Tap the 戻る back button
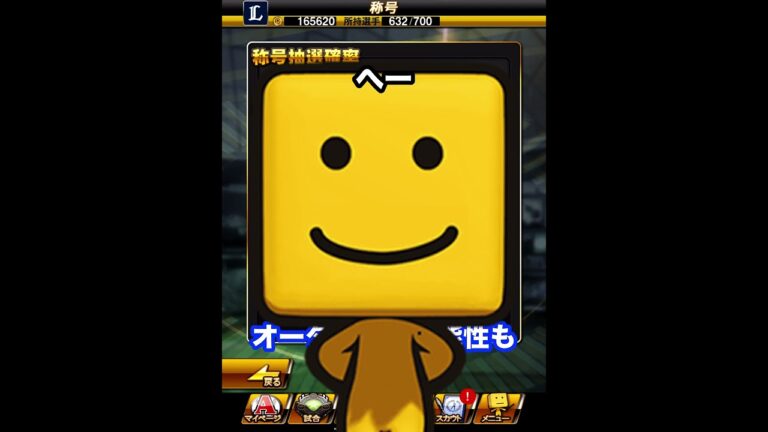 (258, 375)
